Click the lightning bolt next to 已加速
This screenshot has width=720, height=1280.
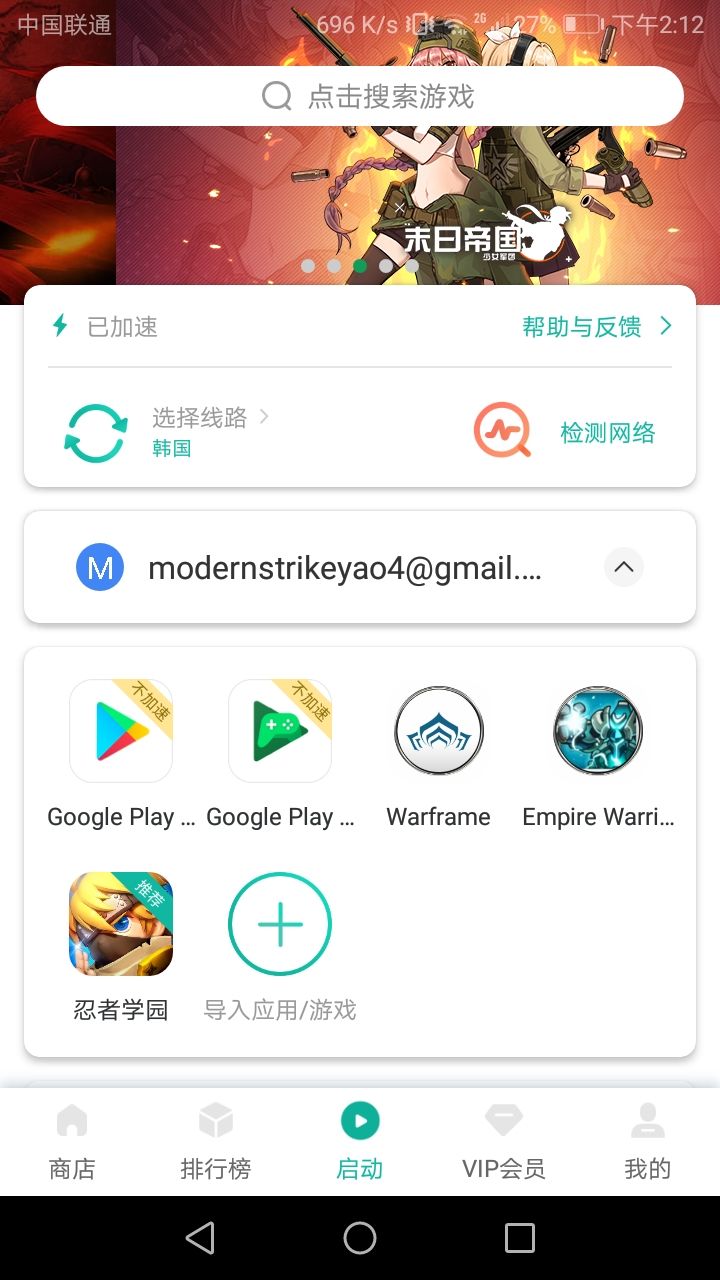(59, 324)
